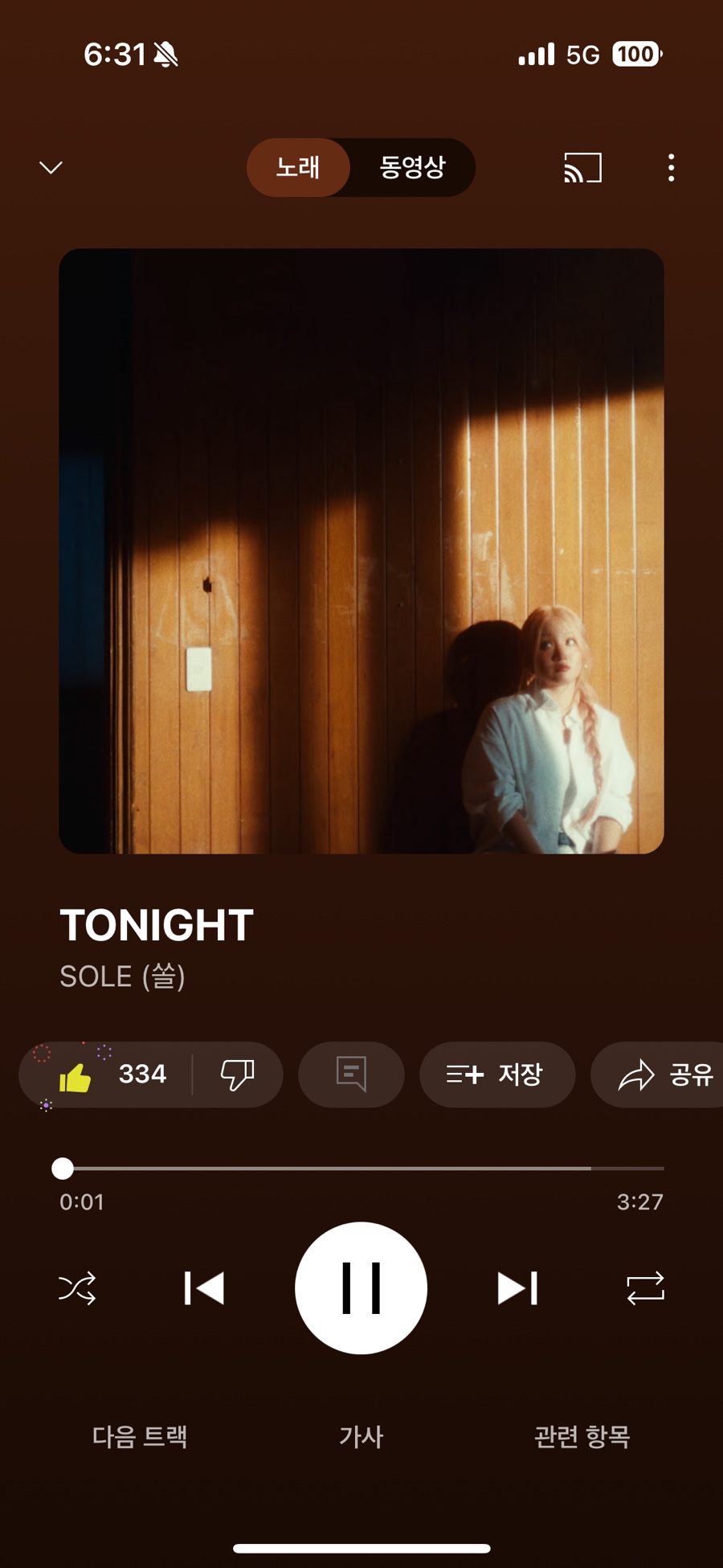Share the song with the 공유 button
This screenshot has height=1568, width=723.
pyautogui.click(x=665, y=1075)
